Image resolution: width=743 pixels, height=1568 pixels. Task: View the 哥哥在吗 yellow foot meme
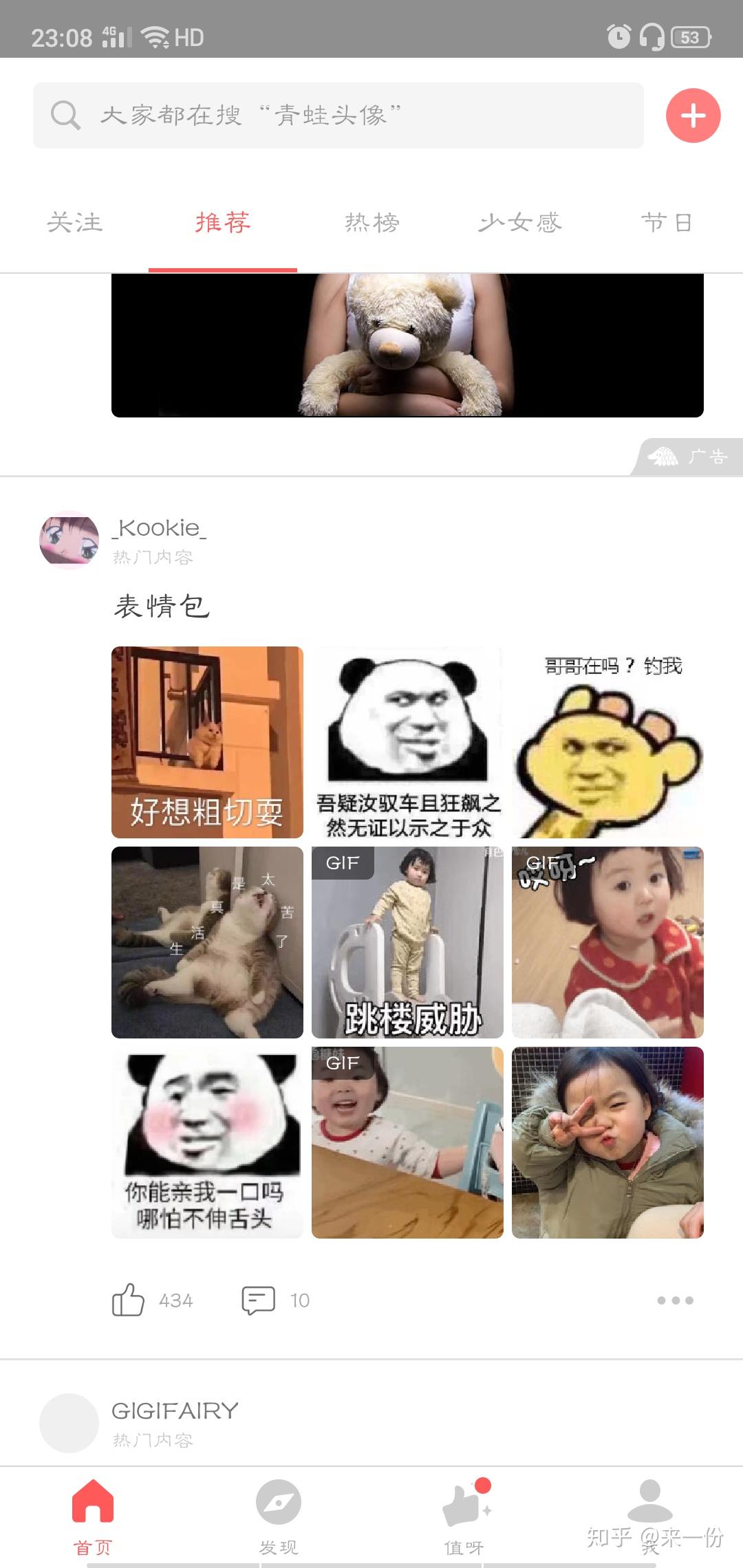click(607, 742)
